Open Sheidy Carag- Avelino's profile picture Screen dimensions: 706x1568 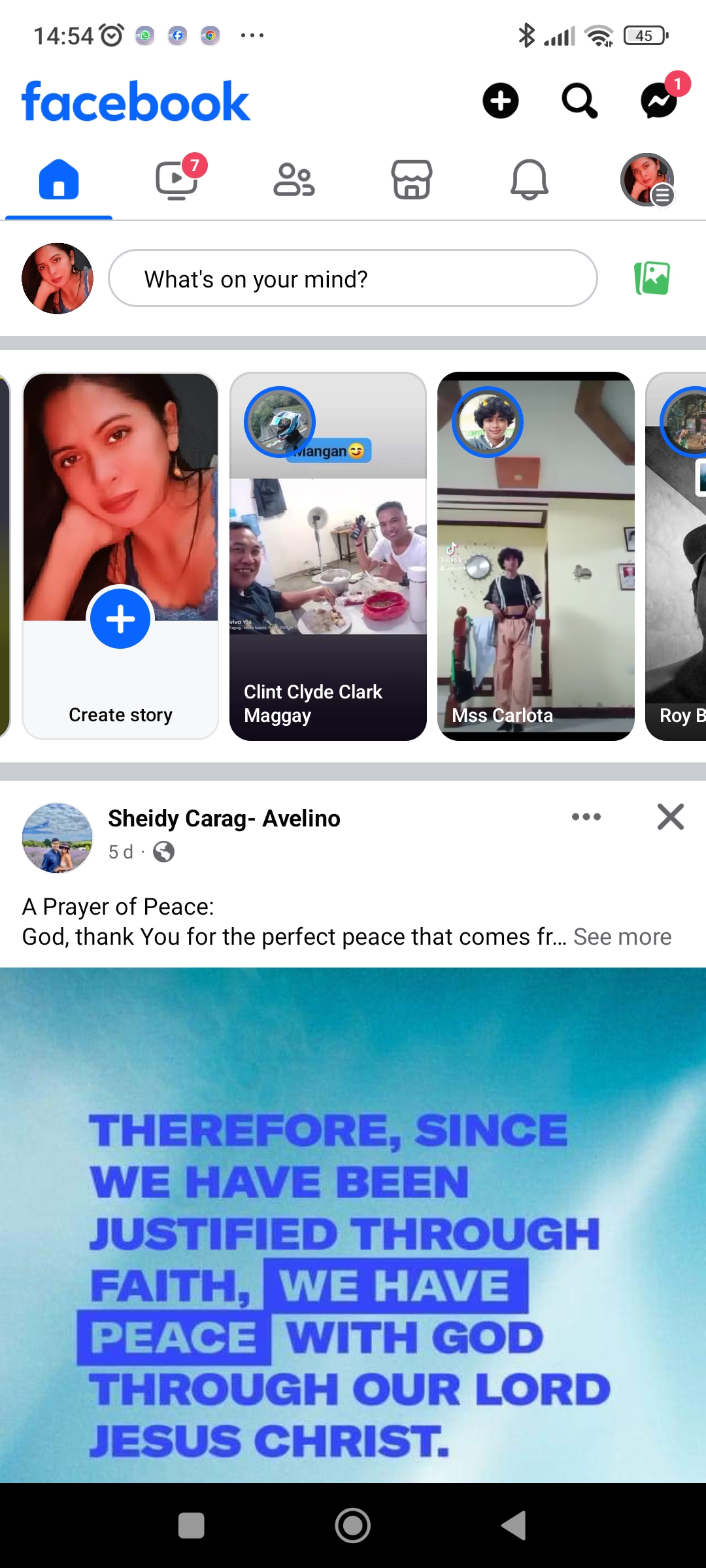[58, 838]
